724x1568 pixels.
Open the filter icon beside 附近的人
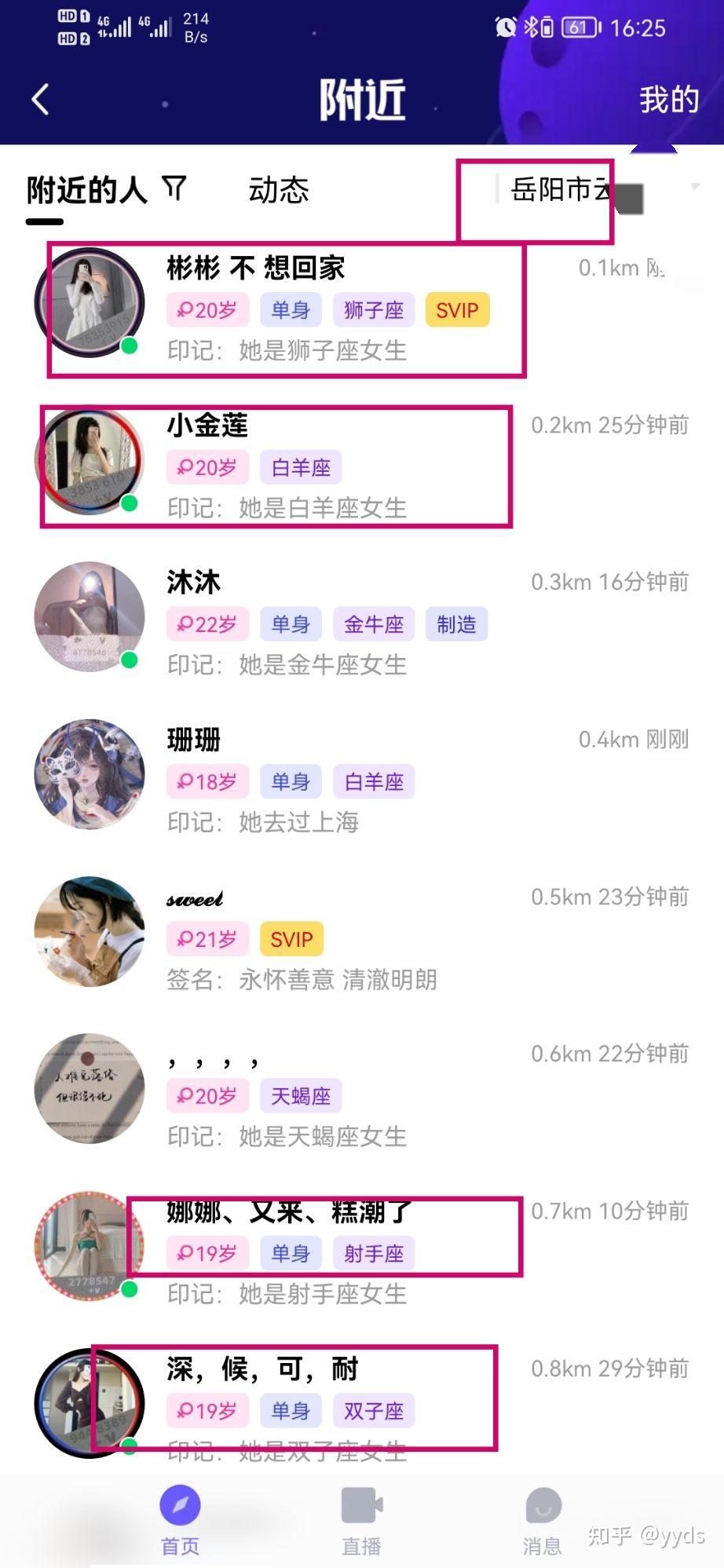pyautogui.click(x=175, y=188)
